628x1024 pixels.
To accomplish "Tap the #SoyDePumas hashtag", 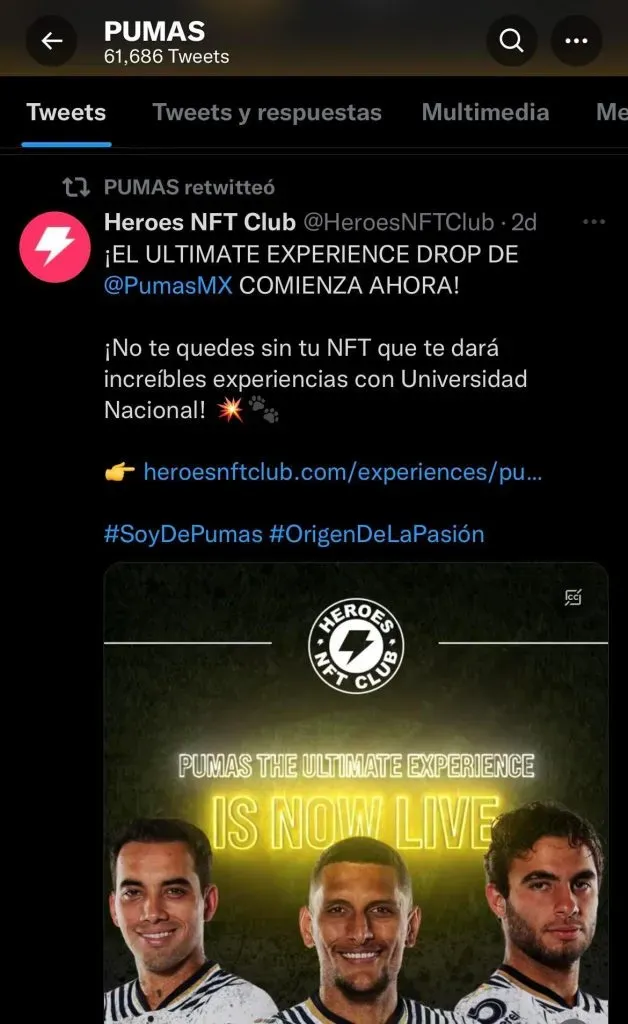I will pos(182,533).
